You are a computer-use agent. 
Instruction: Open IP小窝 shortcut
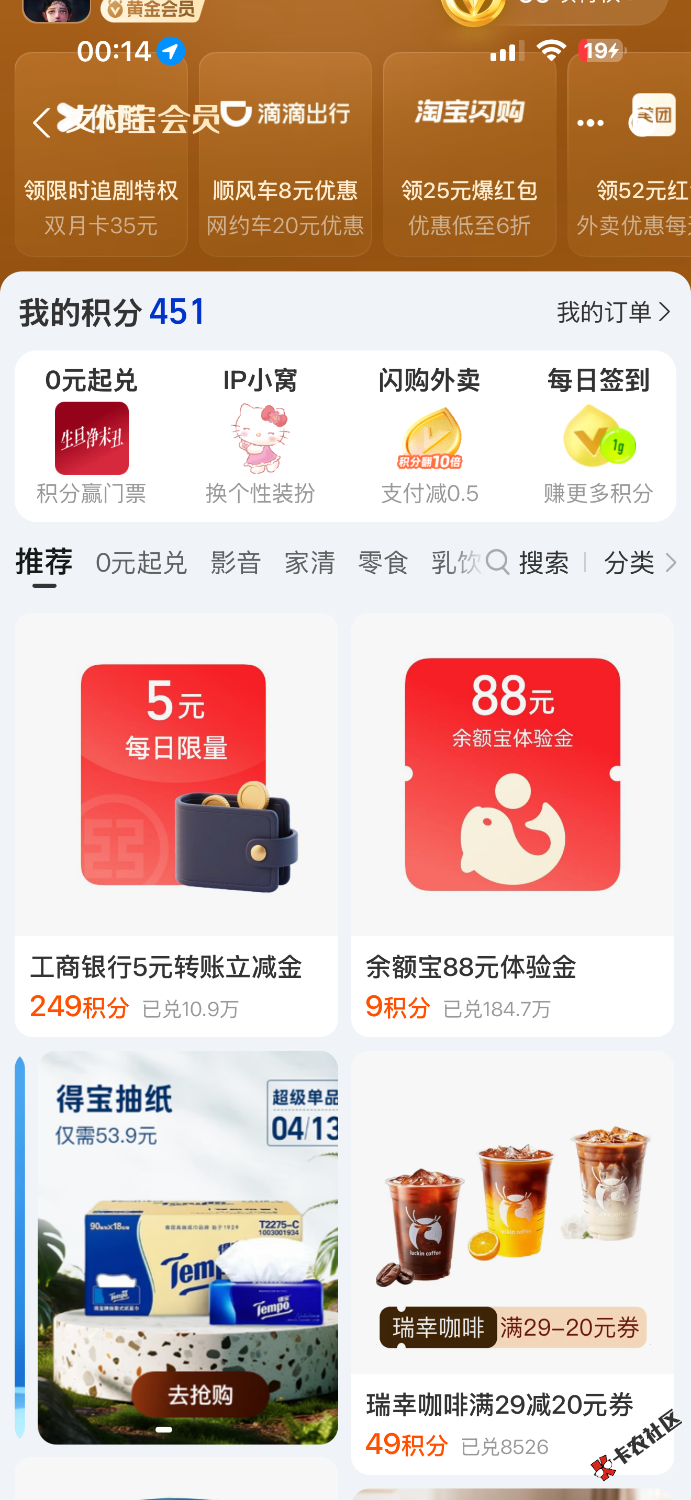click(260, 436)
